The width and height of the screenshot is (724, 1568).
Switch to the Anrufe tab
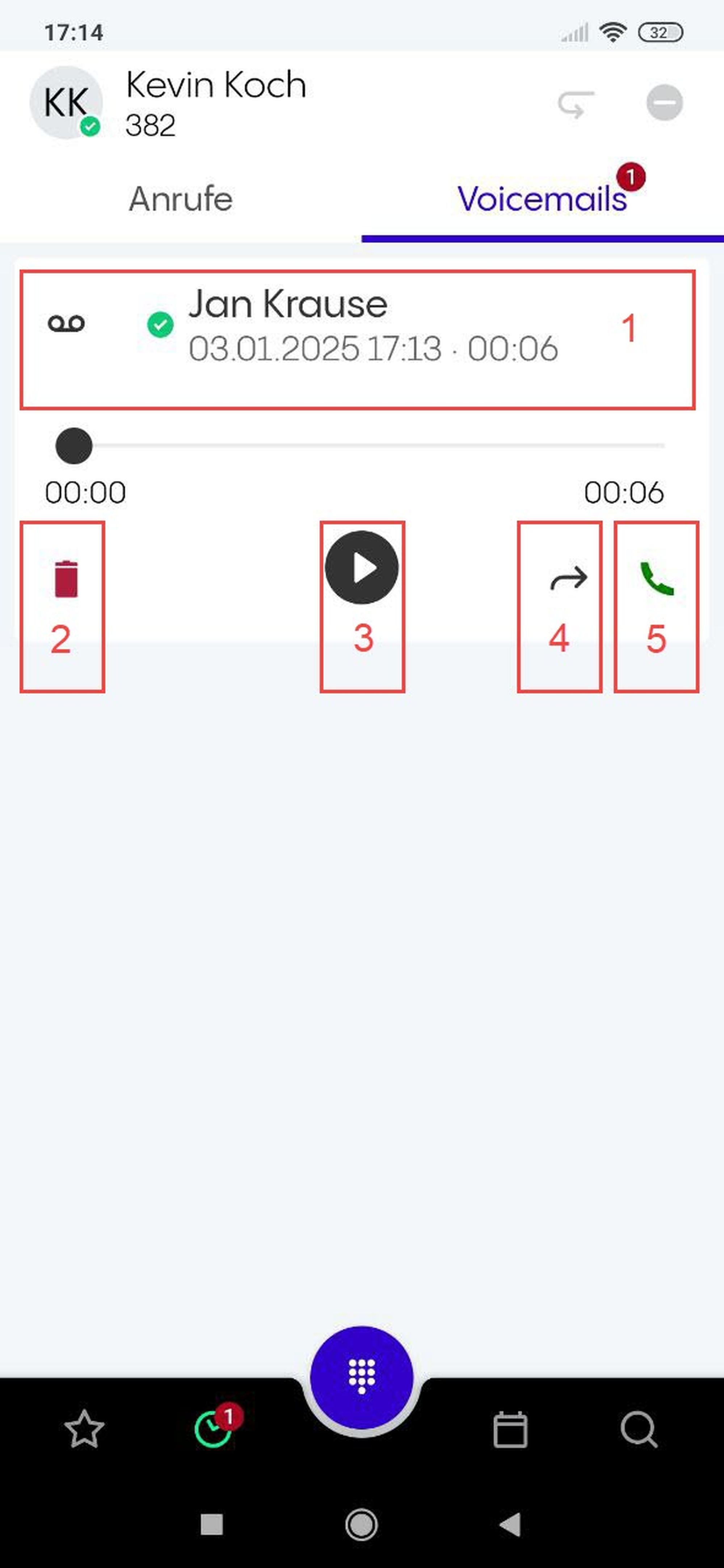[180, 199]
